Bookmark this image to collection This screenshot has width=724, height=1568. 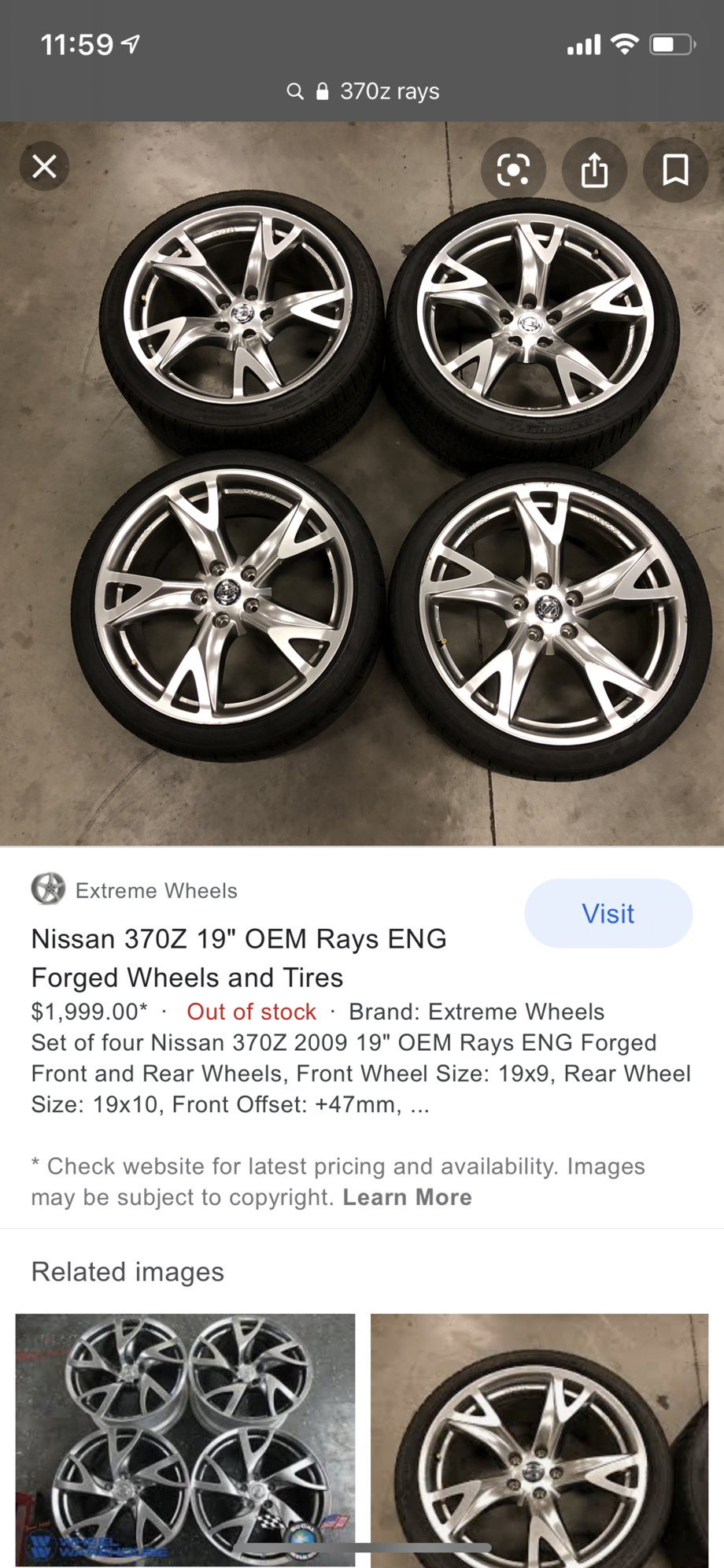tap(675, 169)
